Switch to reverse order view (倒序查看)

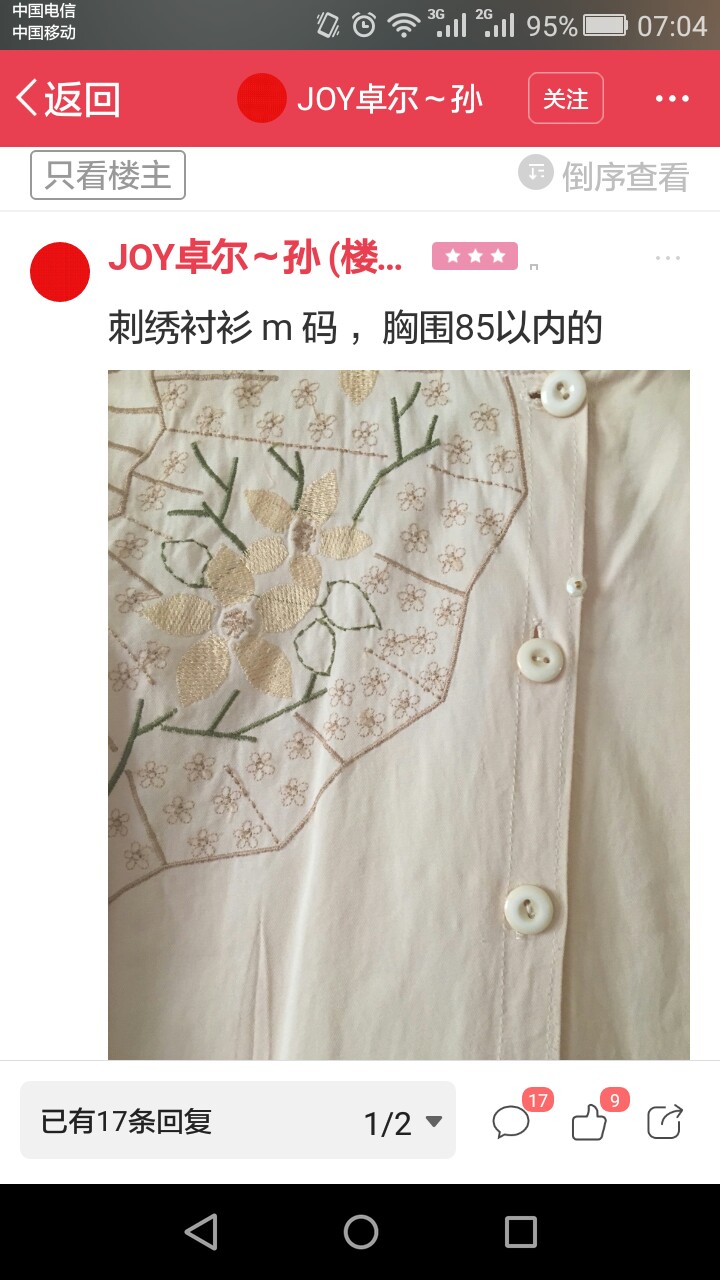pos(604,176)
